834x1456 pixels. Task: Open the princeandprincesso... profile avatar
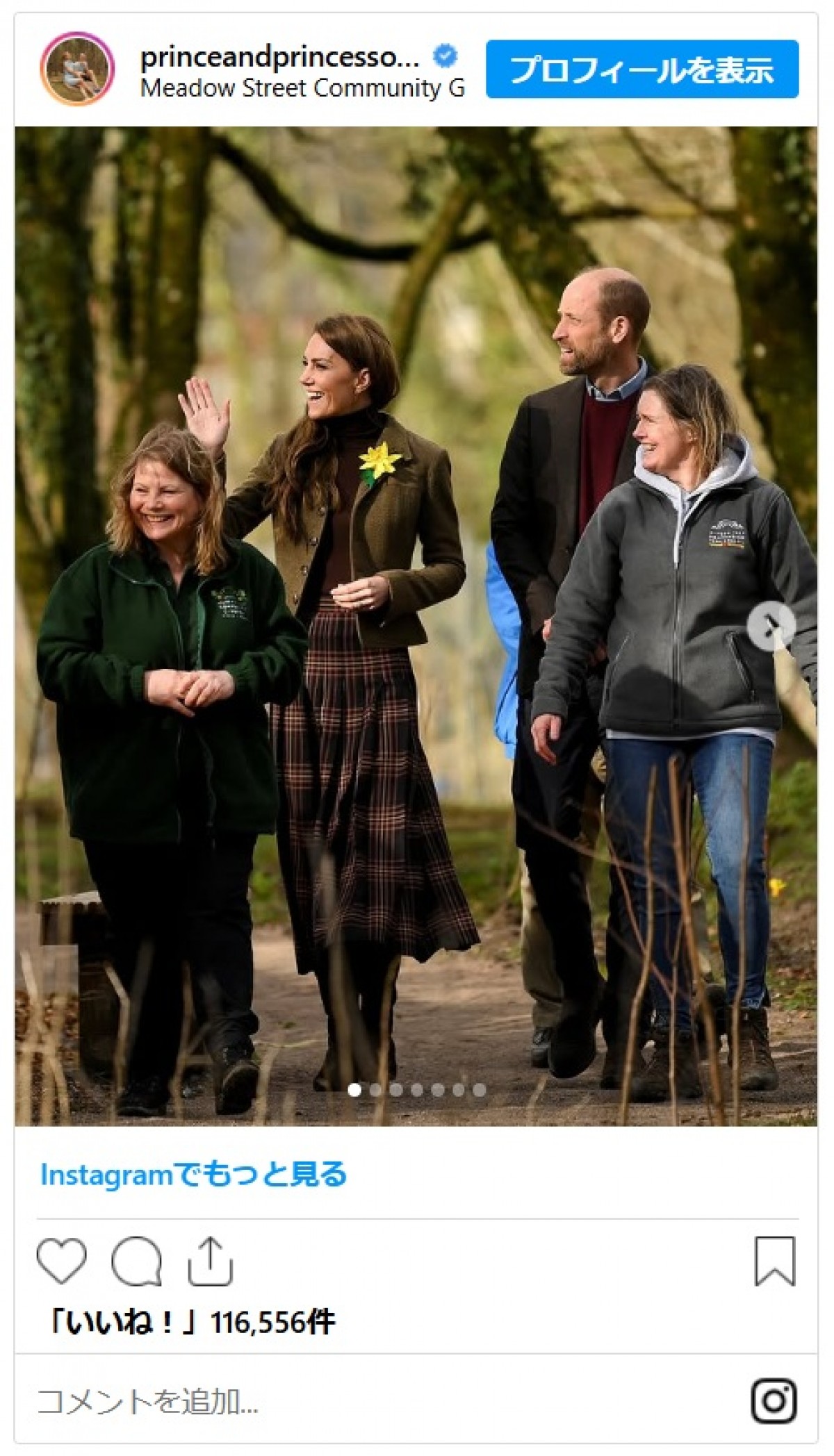click(76, 69)
